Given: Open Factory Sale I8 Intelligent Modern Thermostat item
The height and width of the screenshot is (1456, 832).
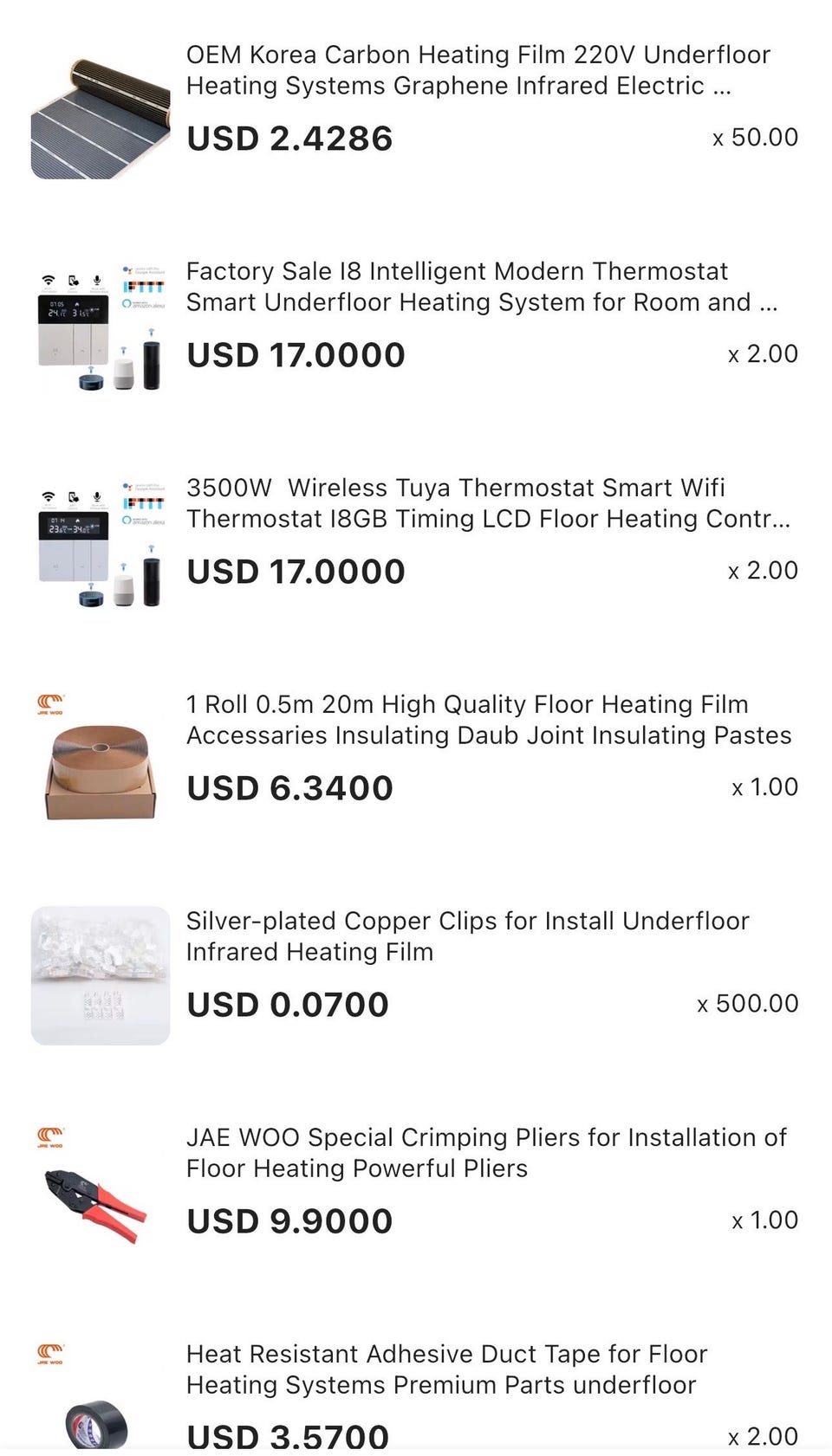Looking at the screenshot, I should tap(481, 287).
